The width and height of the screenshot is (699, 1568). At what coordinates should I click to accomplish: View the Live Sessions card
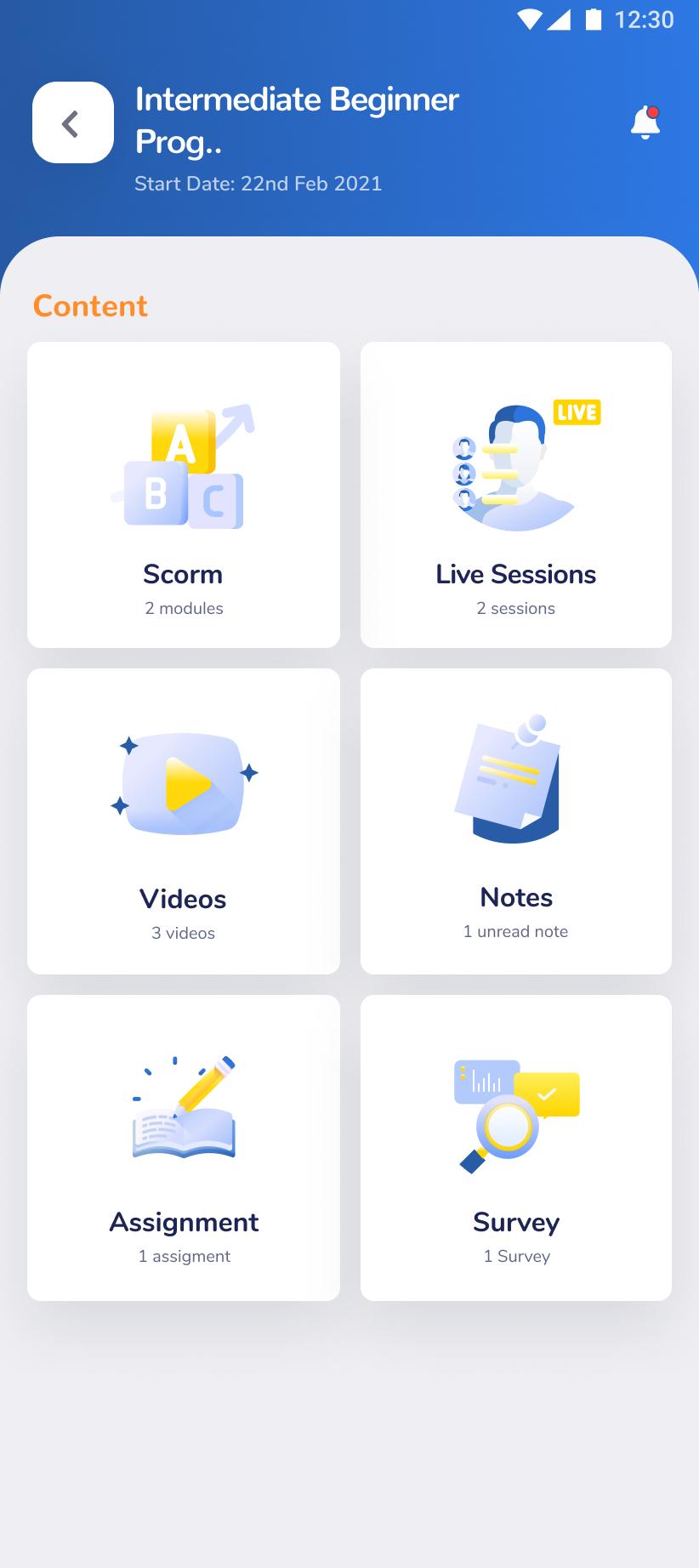click(x=516, y=495)
